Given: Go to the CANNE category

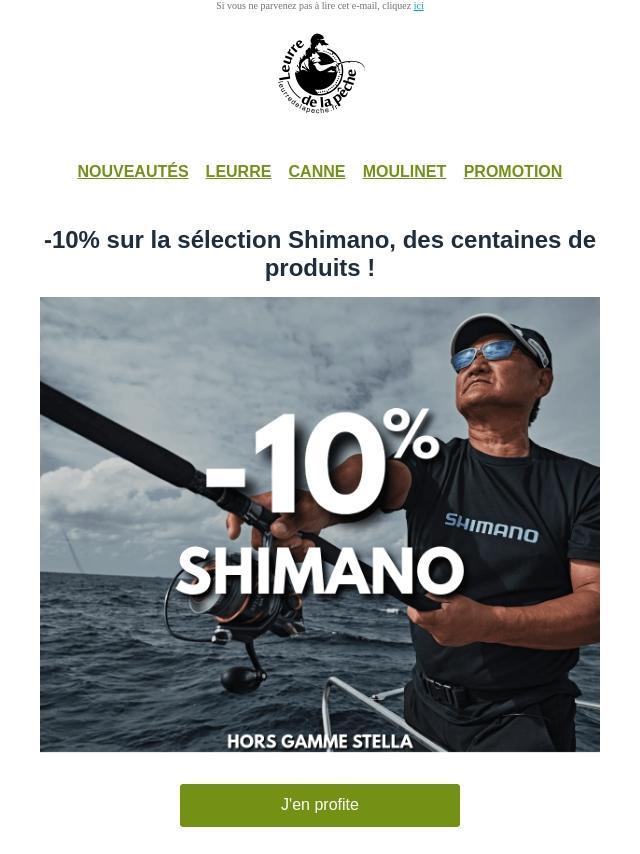Looking at the screenshot, I should click(x=316, y=172).
